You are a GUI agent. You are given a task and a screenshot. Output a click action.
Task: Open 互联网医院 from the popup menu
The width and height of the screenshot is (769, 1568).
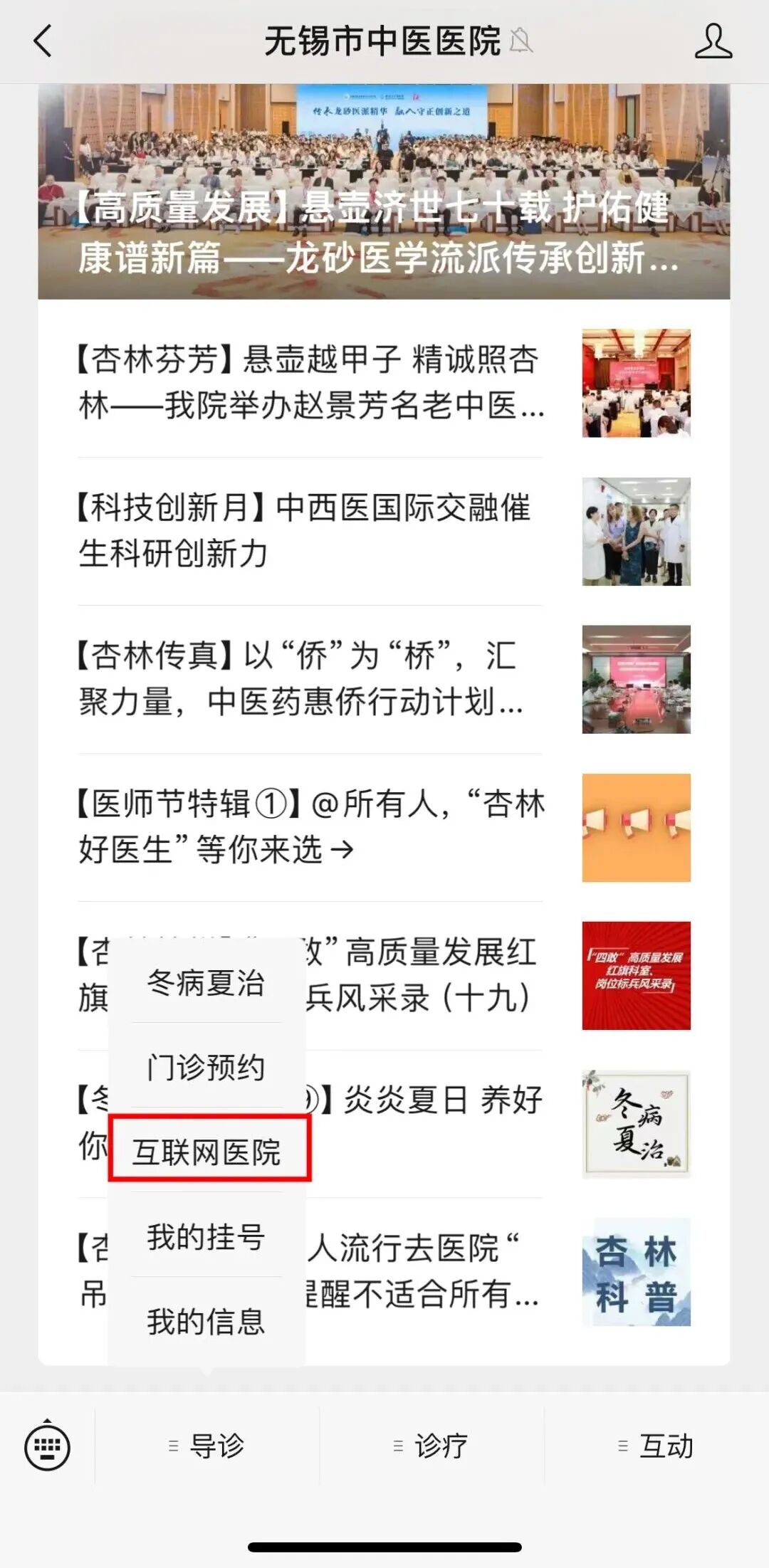(x=208, y=1152)
